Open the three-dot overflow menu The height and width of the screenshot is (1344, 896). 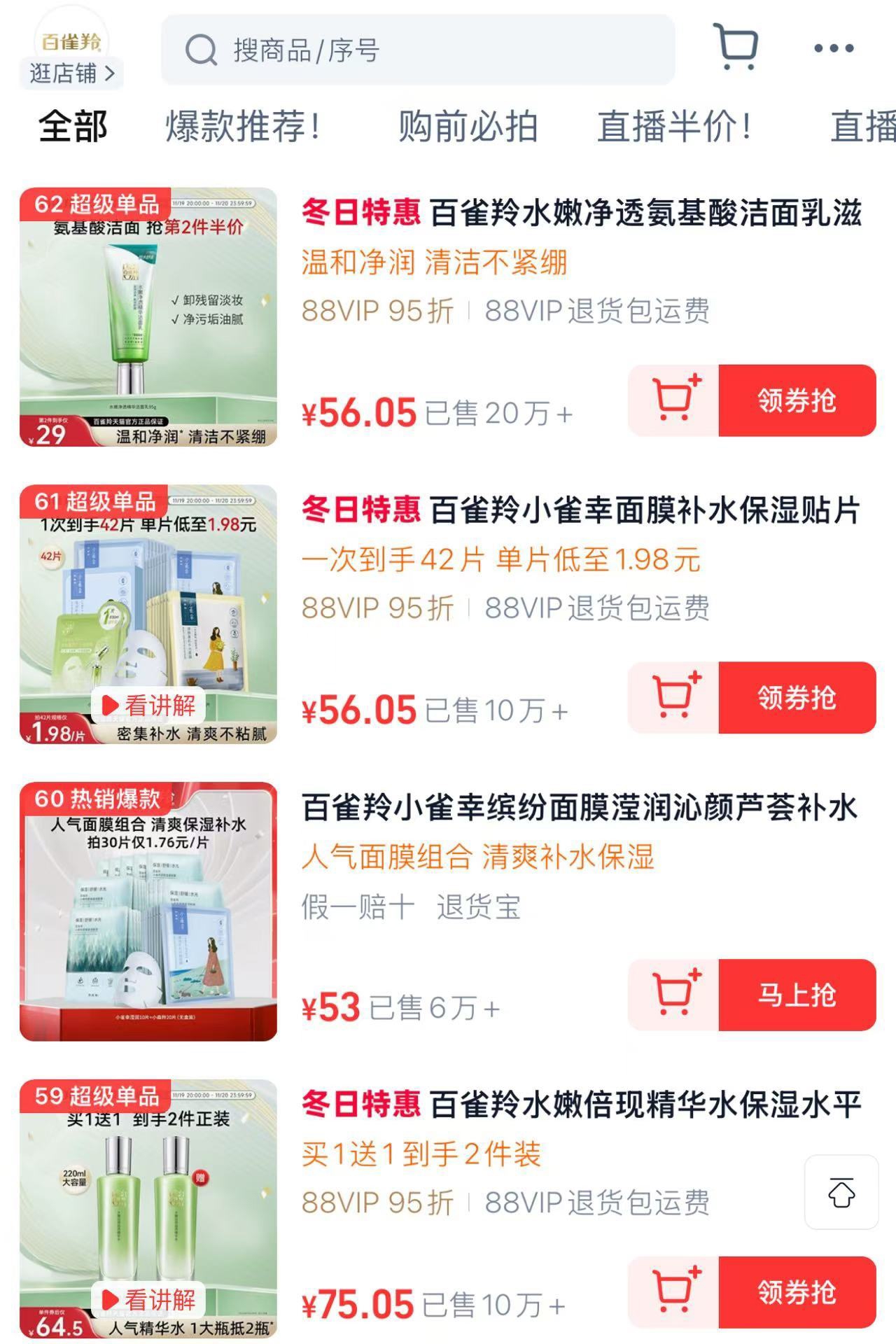tap(833, 48)
